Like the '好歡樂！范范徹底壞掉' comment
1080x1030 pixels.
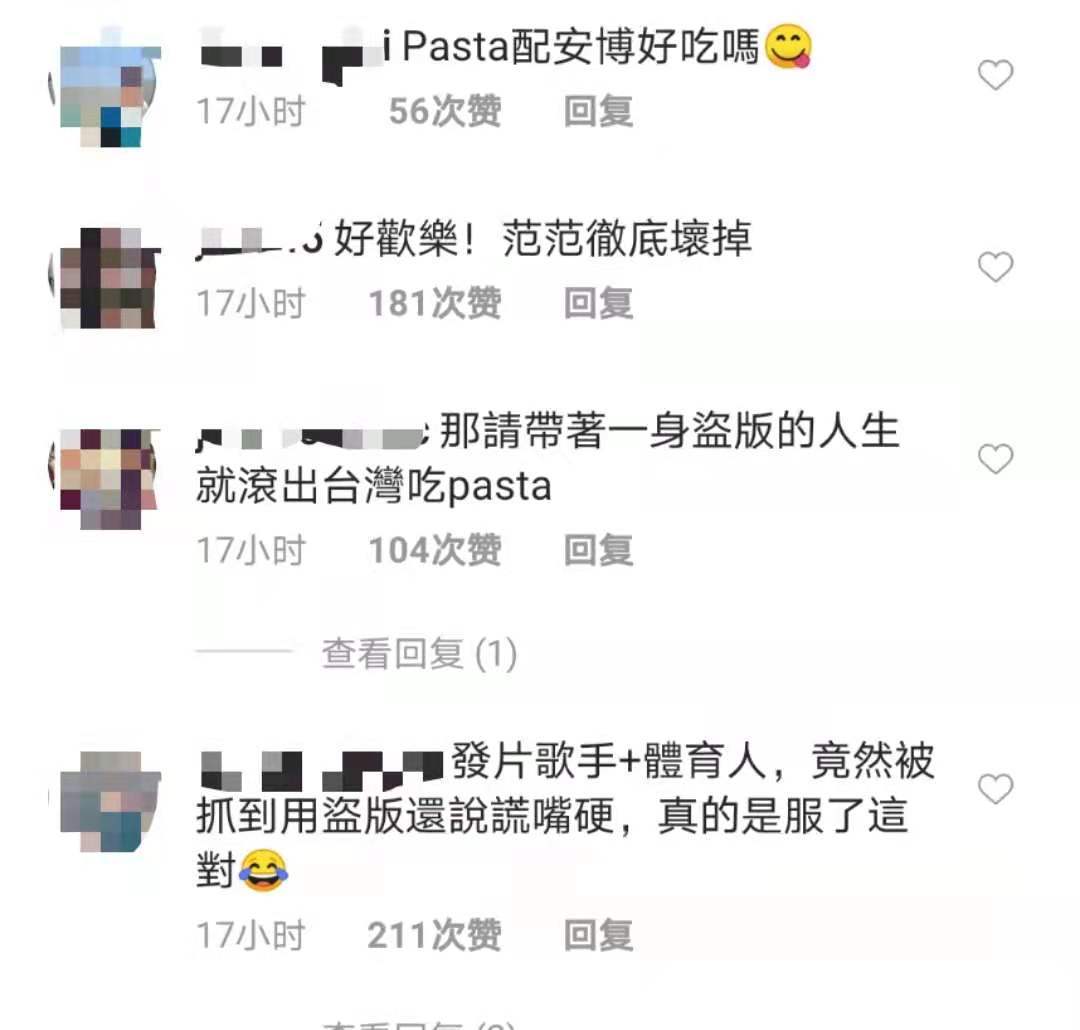coord(995,267)
